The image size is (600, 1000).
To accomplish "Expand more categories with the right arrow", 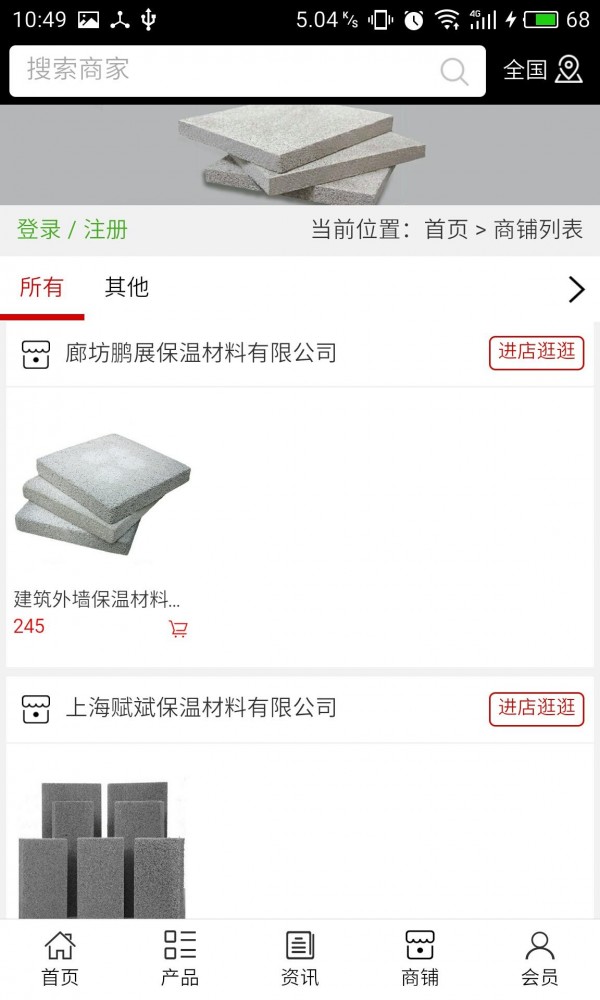I will [x=576, y=289].
